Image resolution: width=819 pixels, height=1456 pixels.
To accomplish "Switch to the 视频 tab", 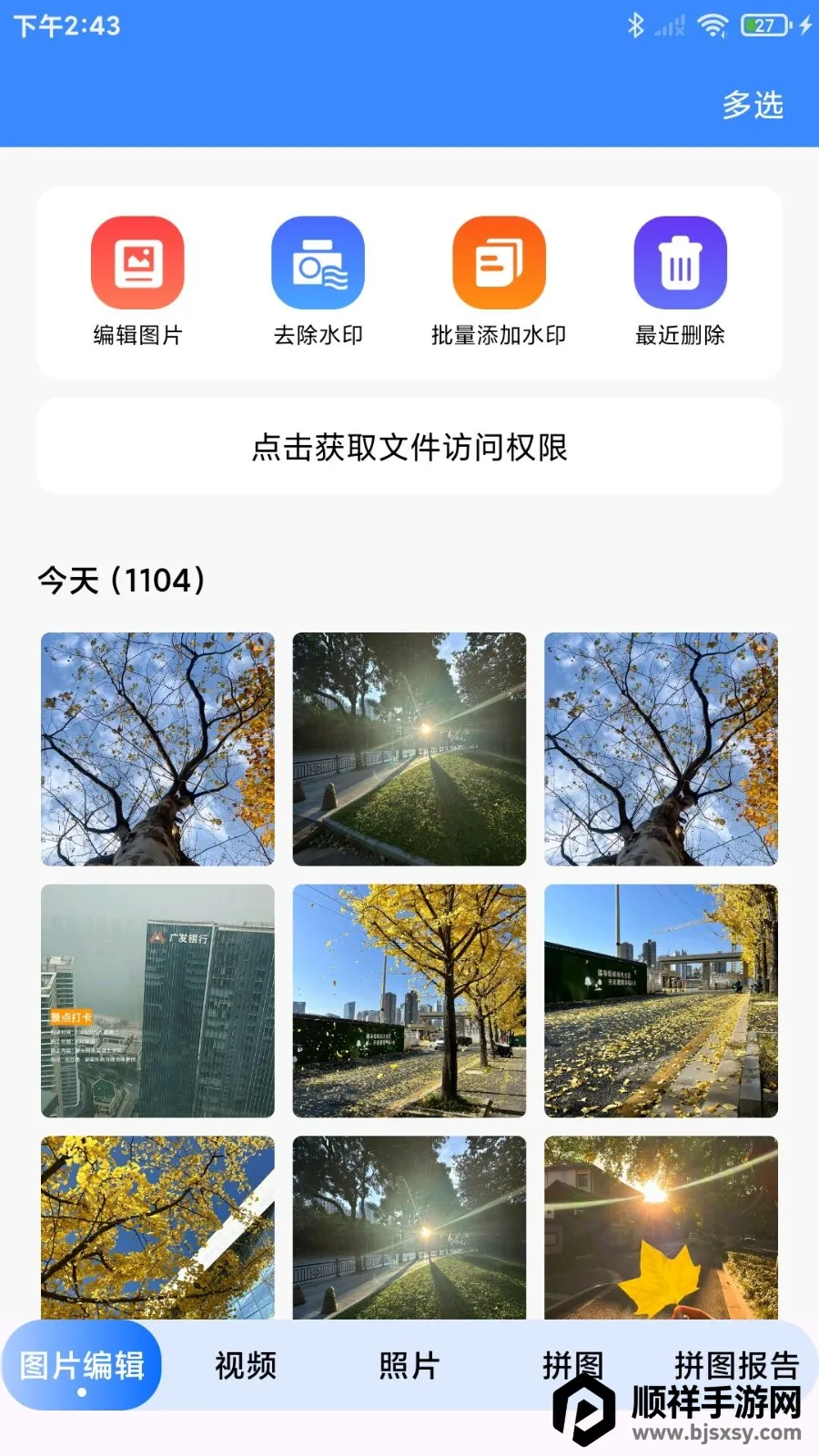I will pos(246,1365).
